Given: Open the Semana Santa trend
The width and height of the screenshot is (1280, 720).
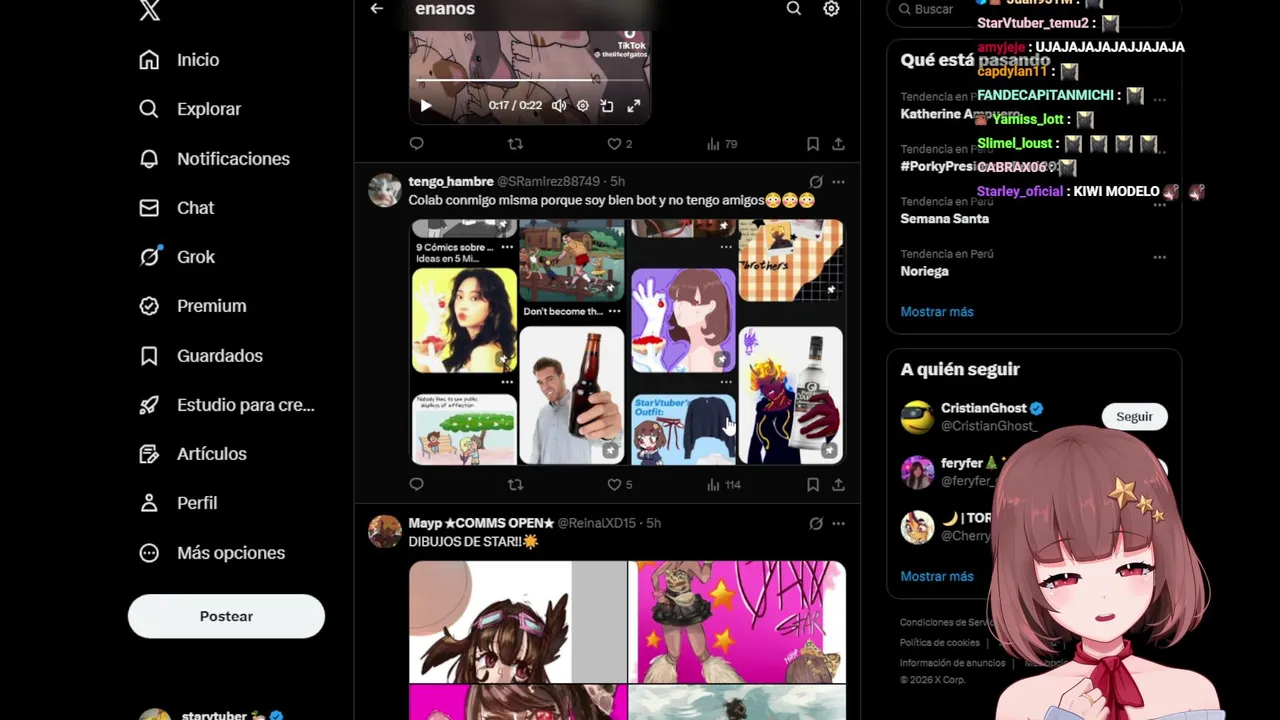Looking at the screenshot, I should pos(944,218).
